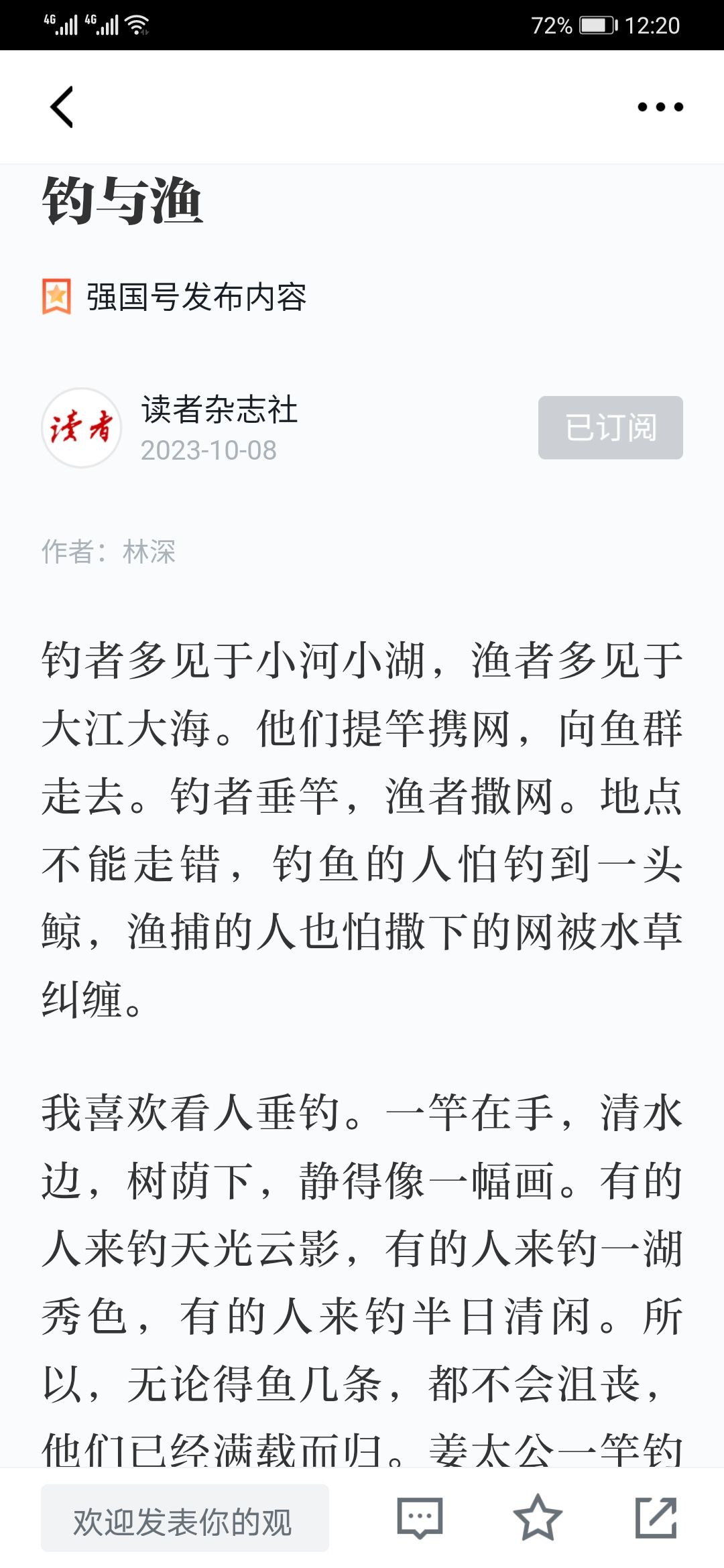Share the article using the share icon
Image resolution: width=724 pixels, height=1568 pixels.
click(x=656, y=1518)
